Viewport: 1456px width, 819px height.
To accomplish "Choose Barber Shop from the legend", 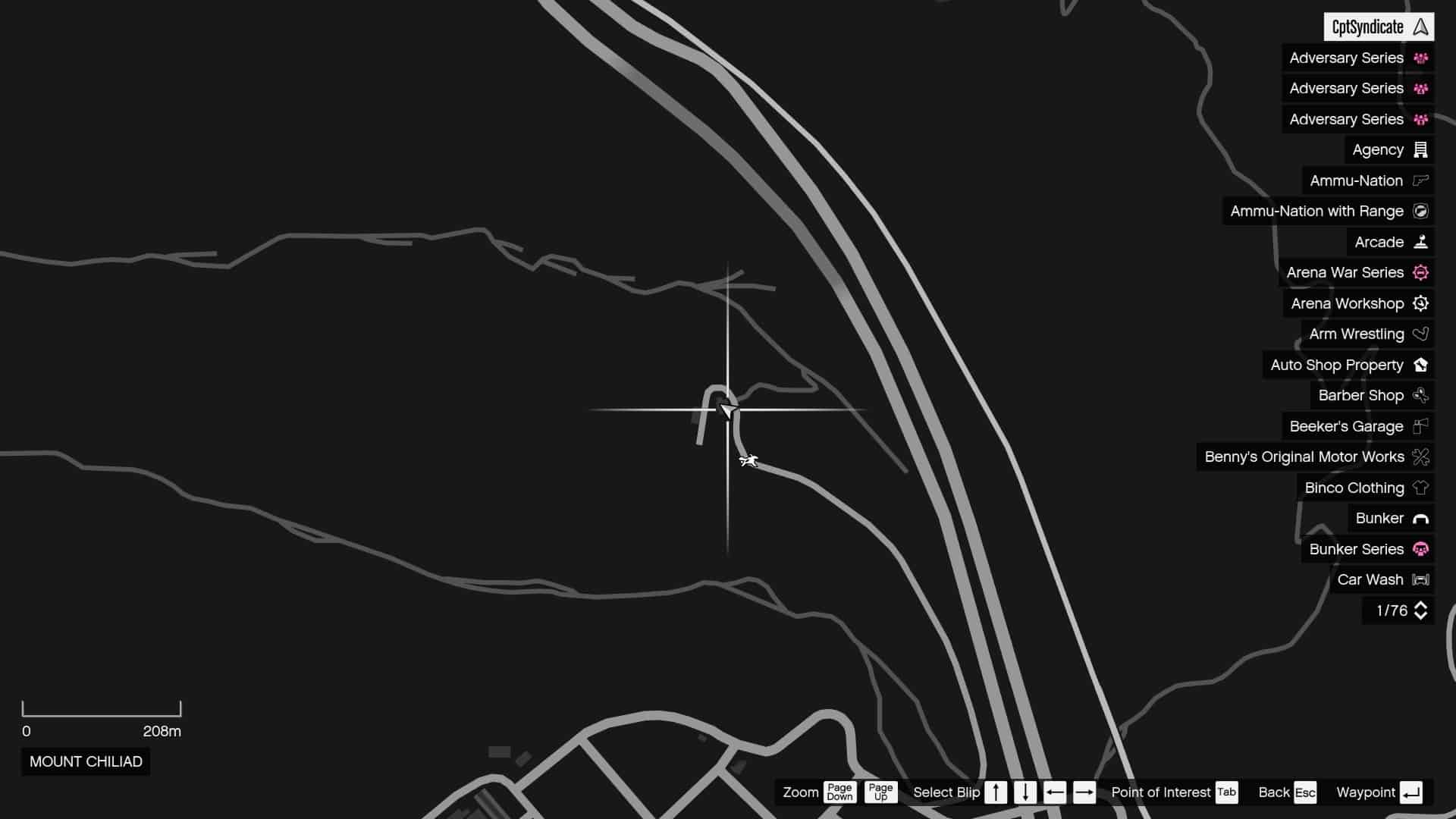I will pyautogui.click(x=1372, y=396).
